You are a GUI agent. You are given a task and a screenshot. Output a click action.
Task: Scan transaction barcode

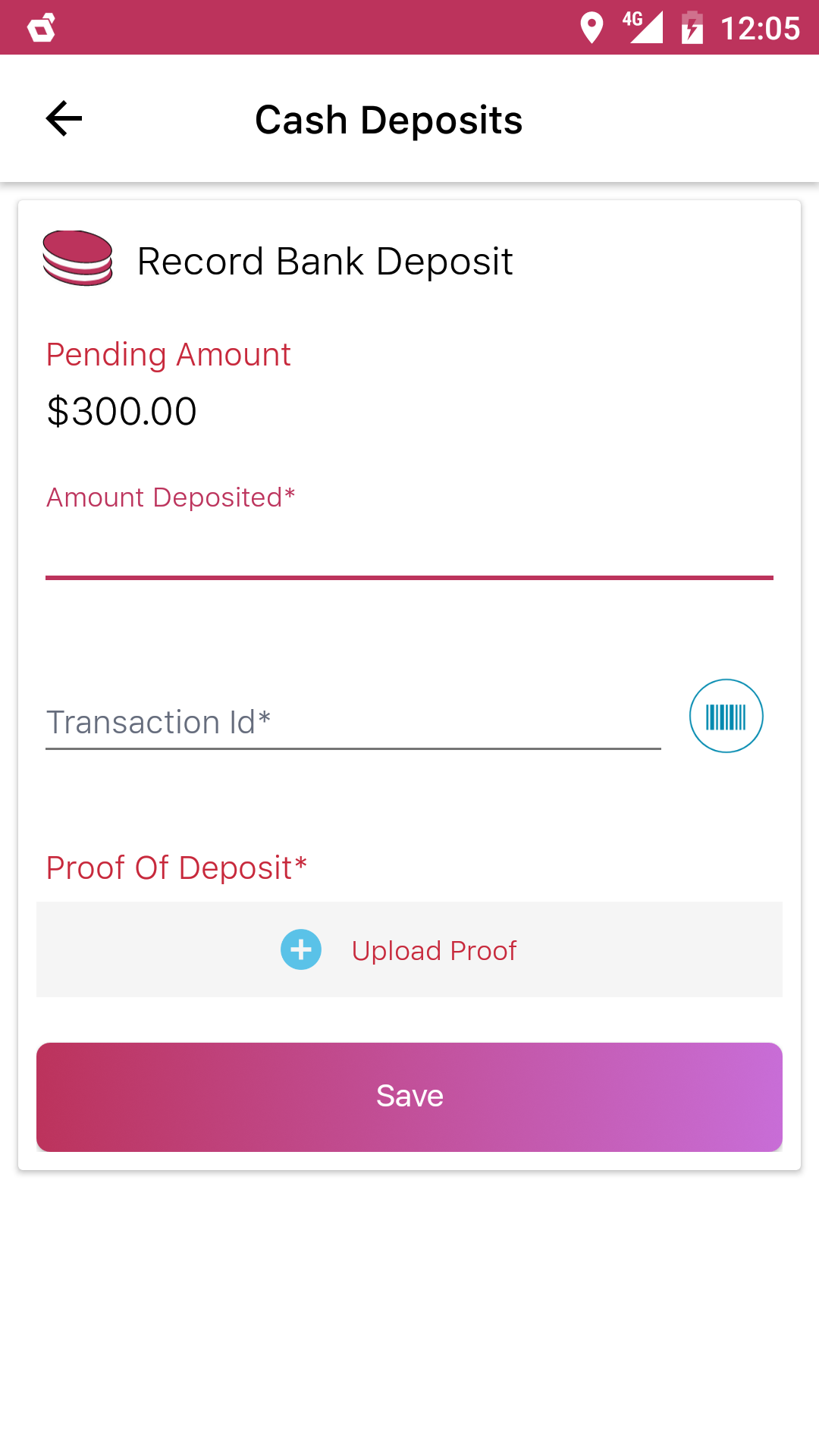(x=726, y=716)
